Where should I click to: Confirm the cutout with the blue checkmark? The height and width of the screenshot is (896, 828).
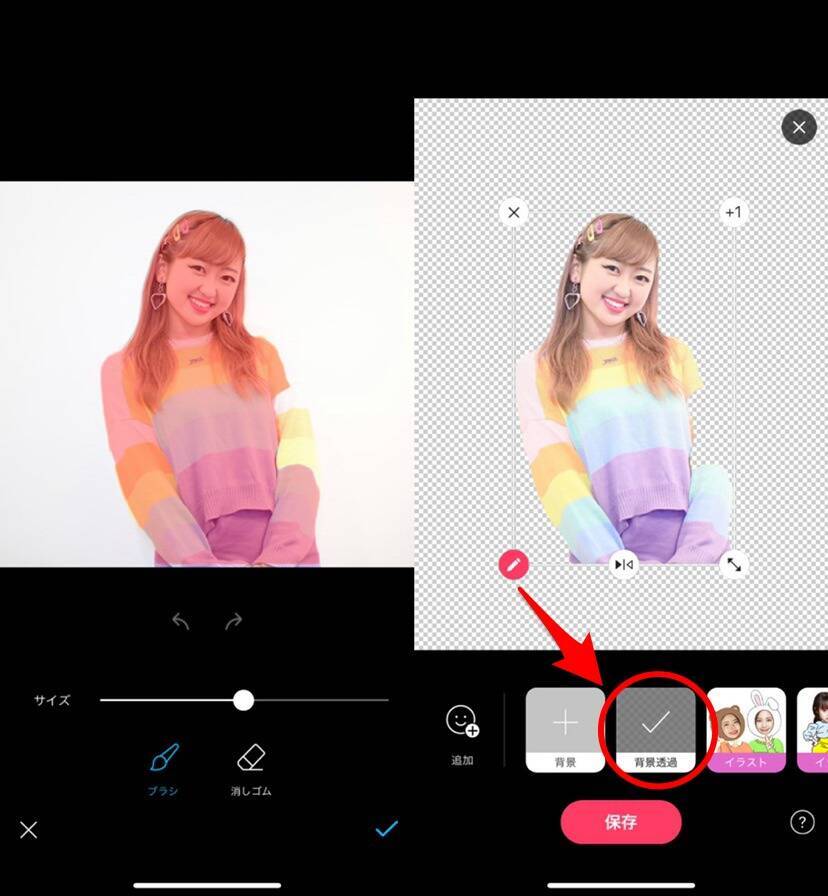[x=386, y=828]
